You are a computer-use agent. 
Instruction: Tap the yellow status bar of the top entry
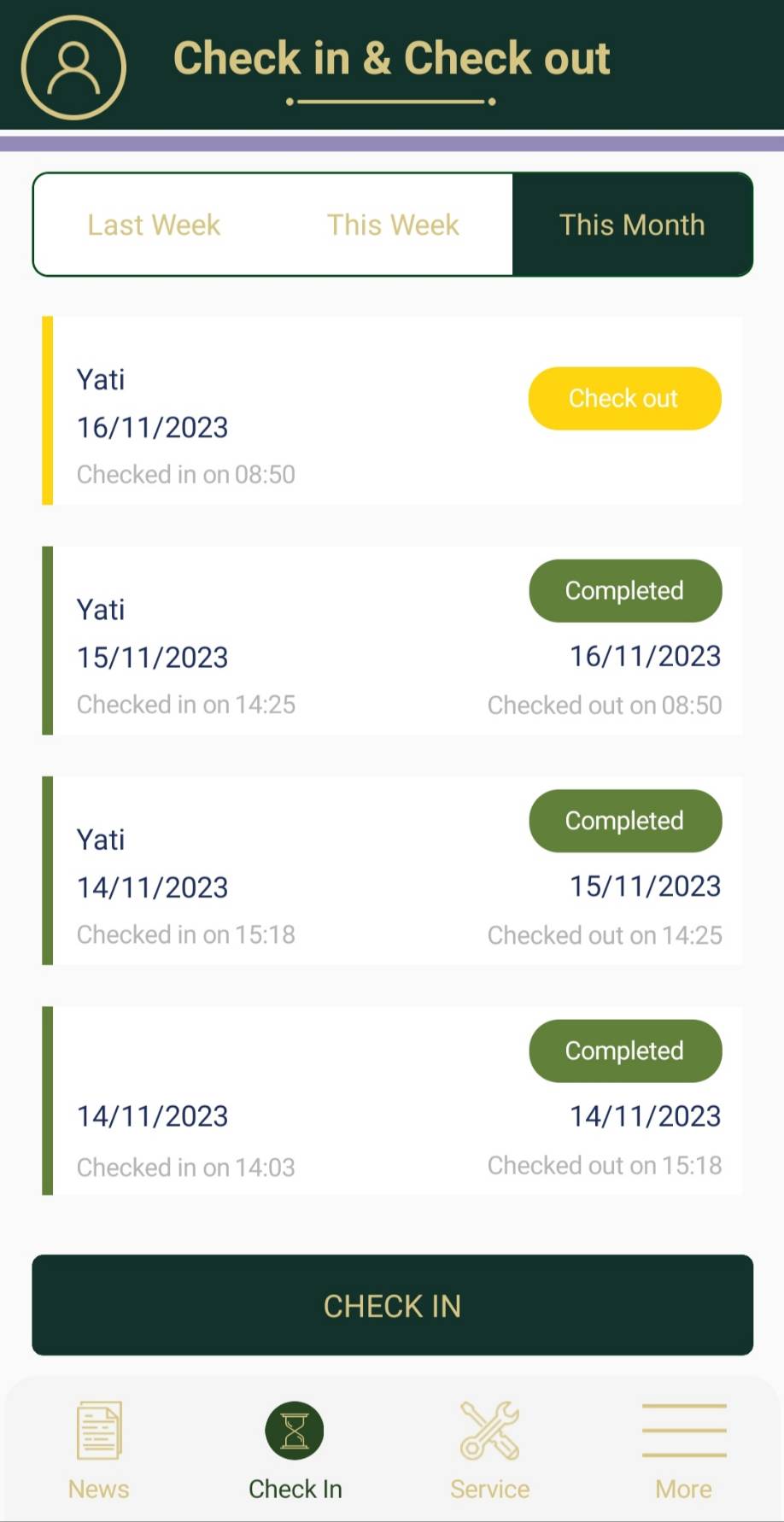pos(47,410)
